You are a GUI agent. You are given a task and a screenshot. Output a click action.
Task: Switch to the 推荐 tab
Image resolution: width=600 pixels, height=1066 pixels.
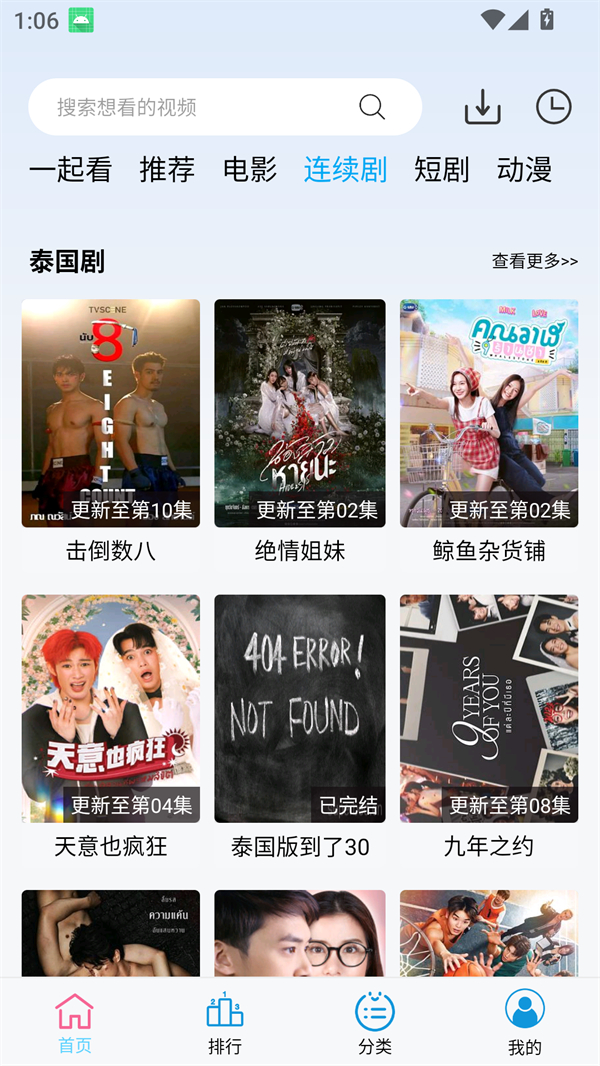(167, 170)
